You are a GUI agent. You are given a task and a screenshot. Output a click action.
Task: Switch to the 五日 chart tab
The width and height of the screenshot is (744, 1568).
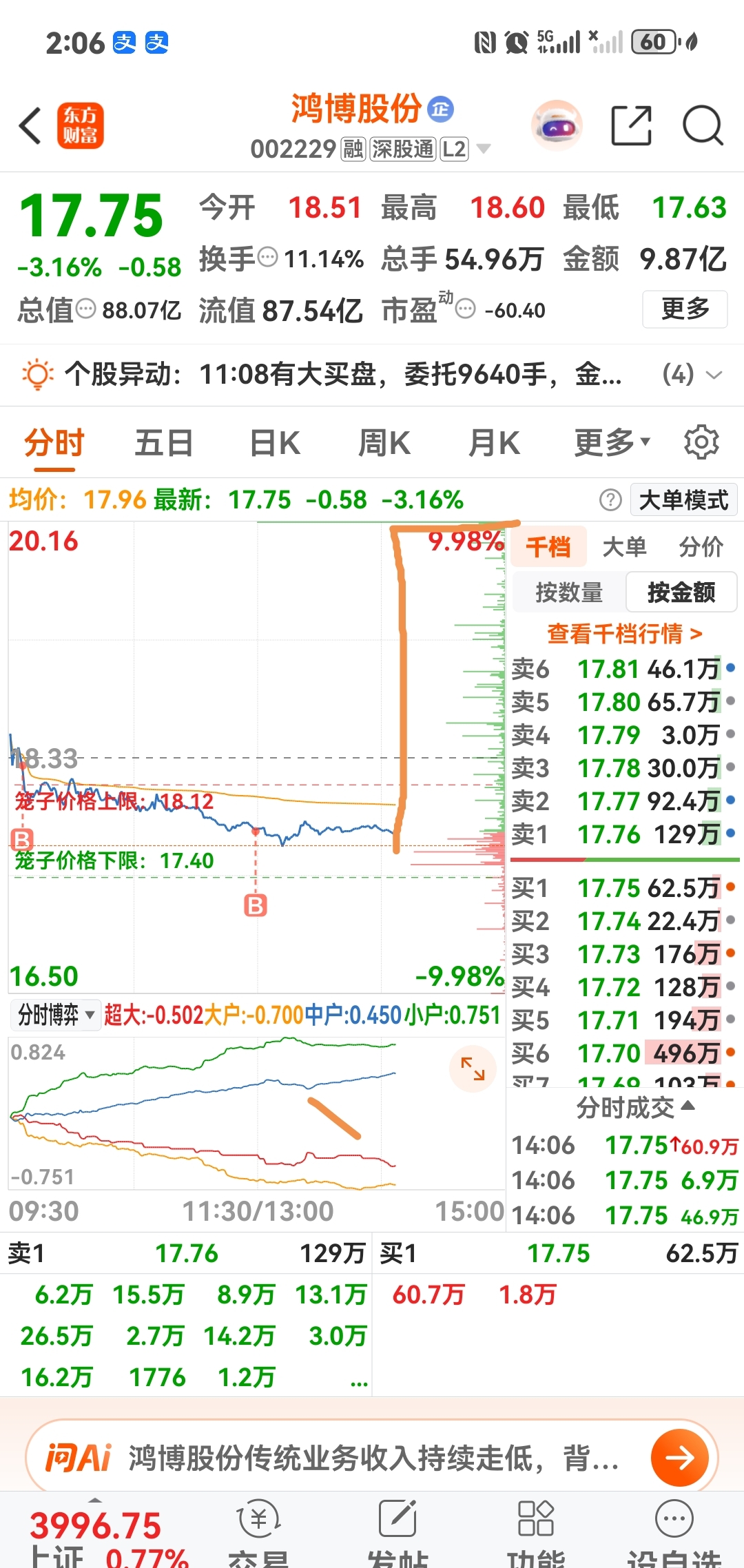[163, 442]
